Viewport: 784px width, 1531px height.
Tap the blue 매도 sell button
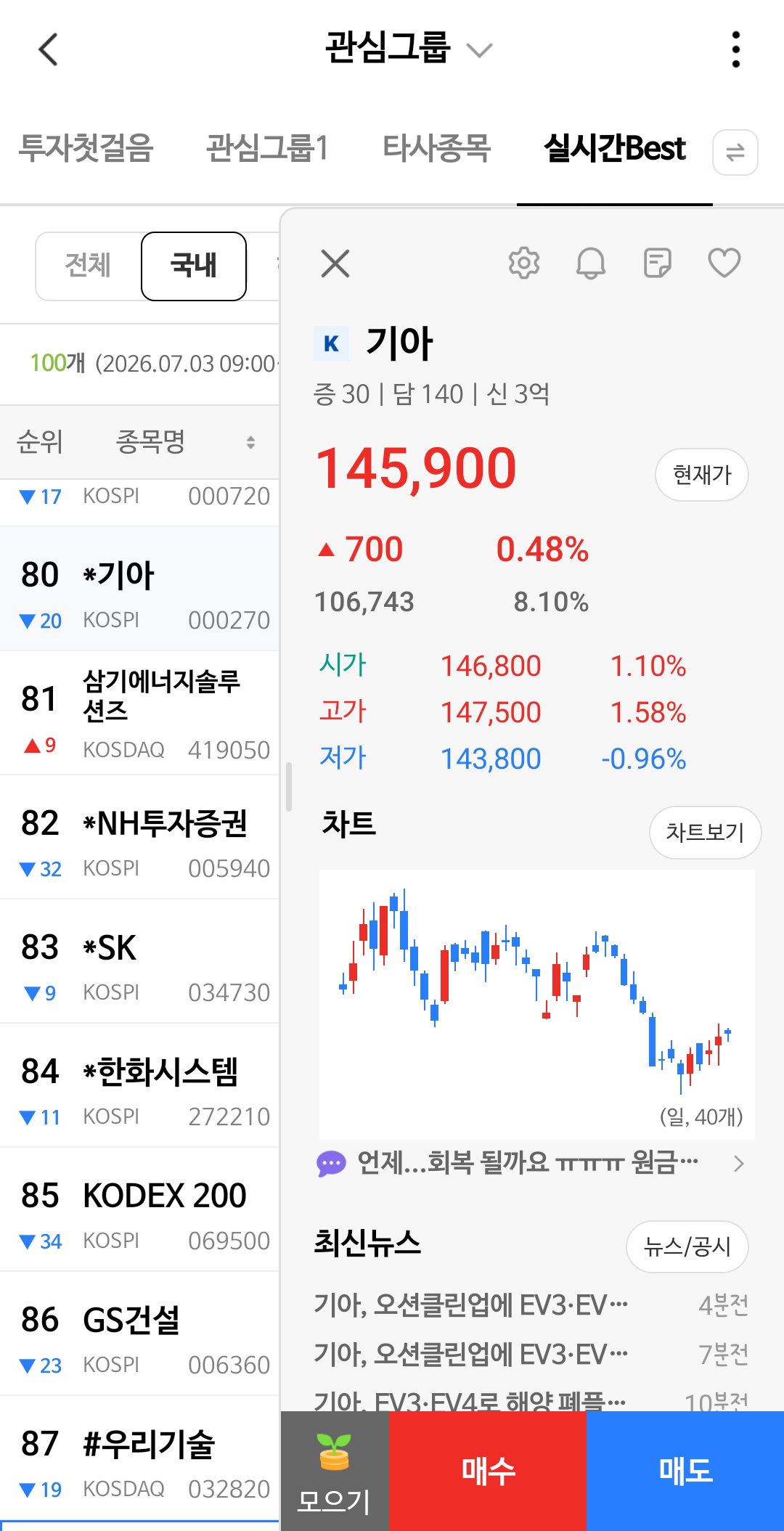click(x=685, y=1471)
